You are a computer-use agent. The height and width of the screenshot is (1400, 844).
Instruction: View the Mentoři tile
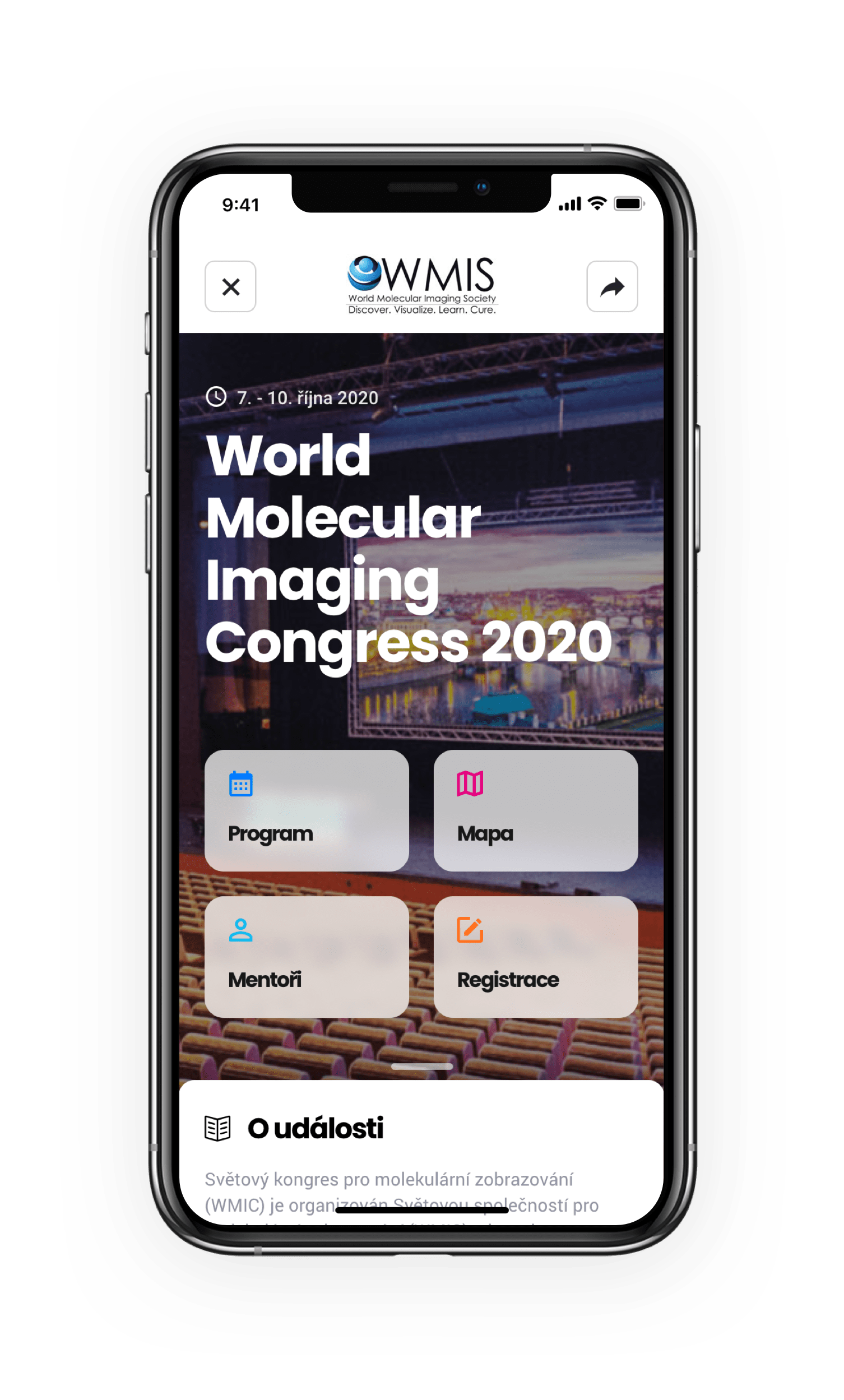pyautogui.click(x=306, y=957)
